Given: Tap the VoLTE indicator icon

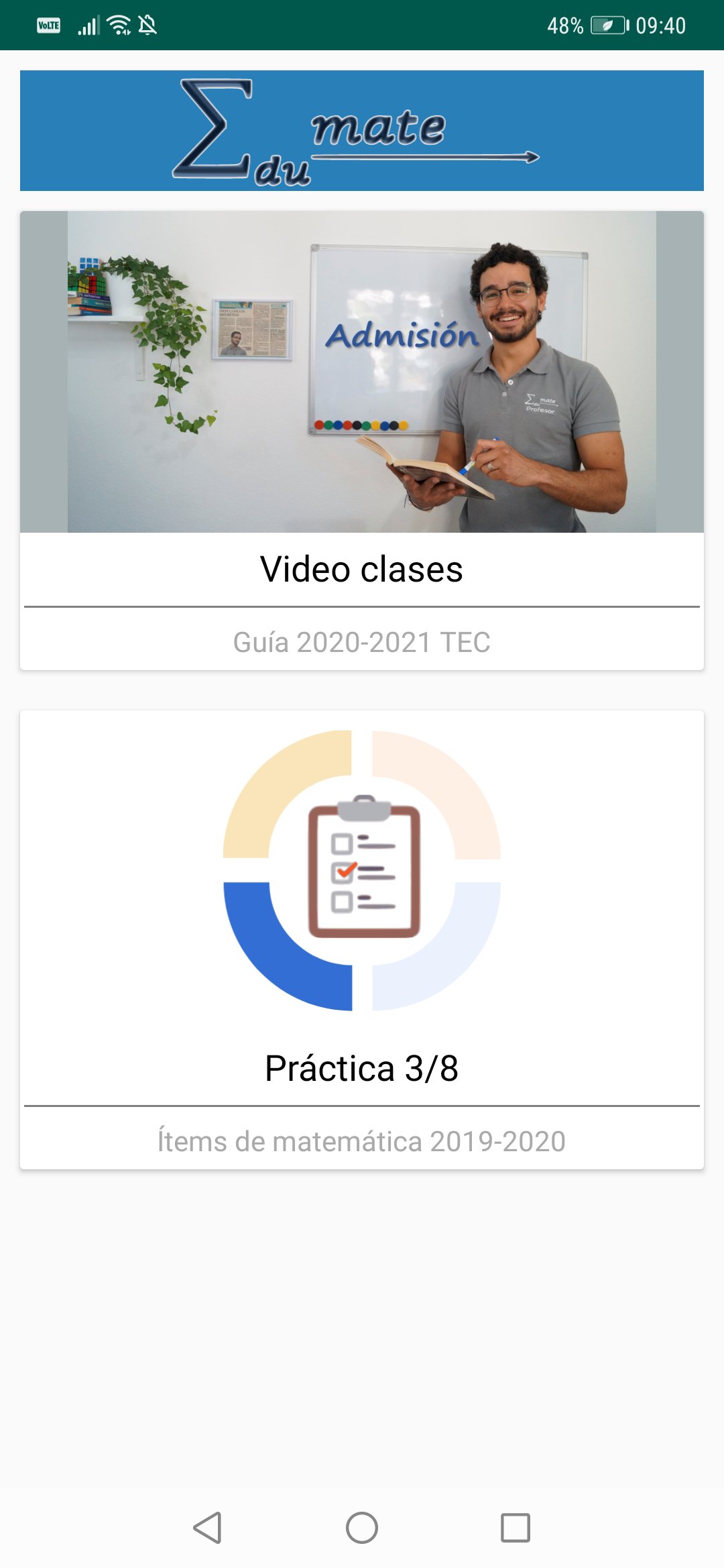Looking at the screenshot, I should click(x=49, y=24).
